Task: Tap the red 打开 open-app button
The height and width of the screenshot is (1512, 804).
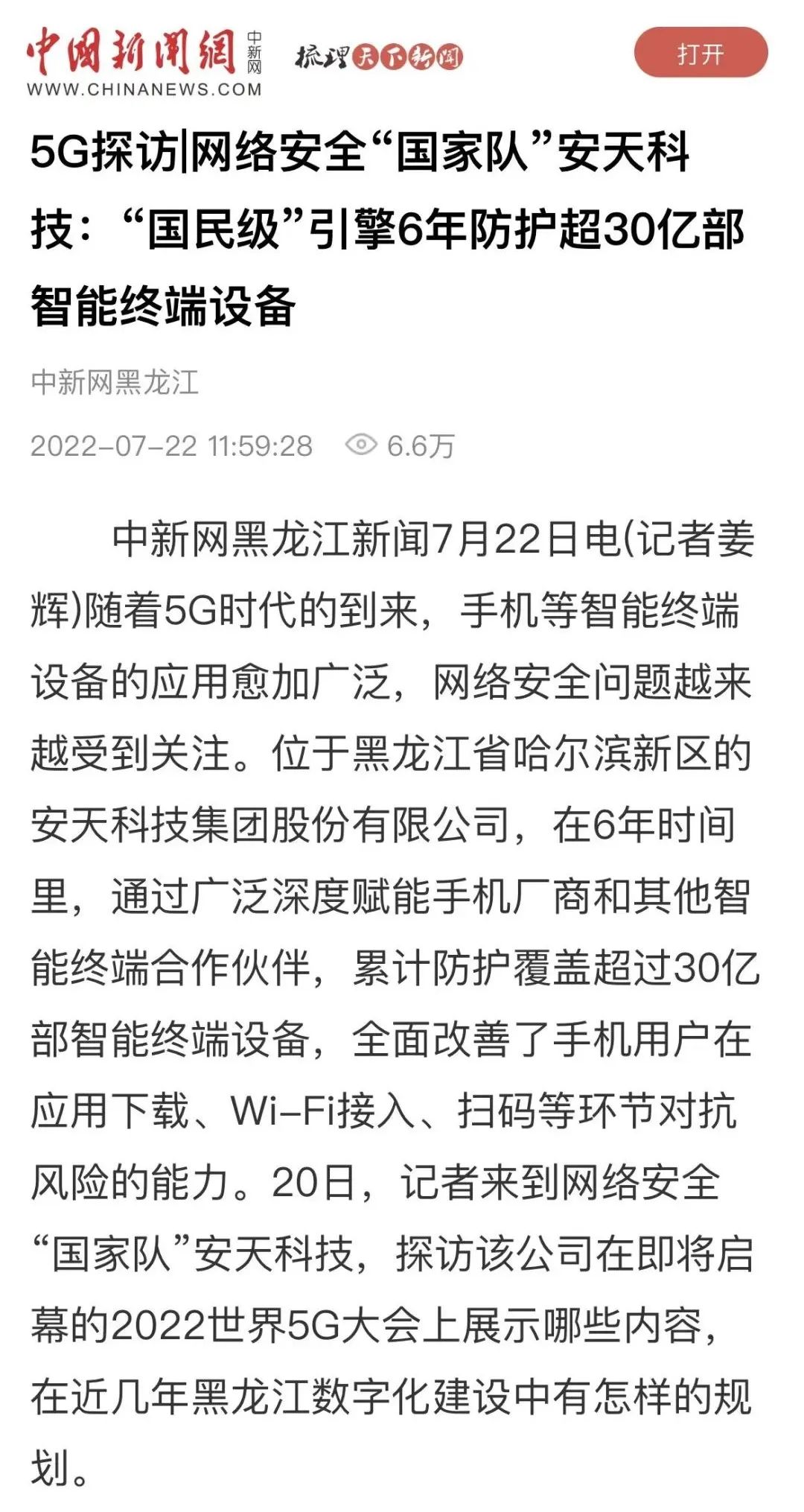Action: click(x=701, y=53)
